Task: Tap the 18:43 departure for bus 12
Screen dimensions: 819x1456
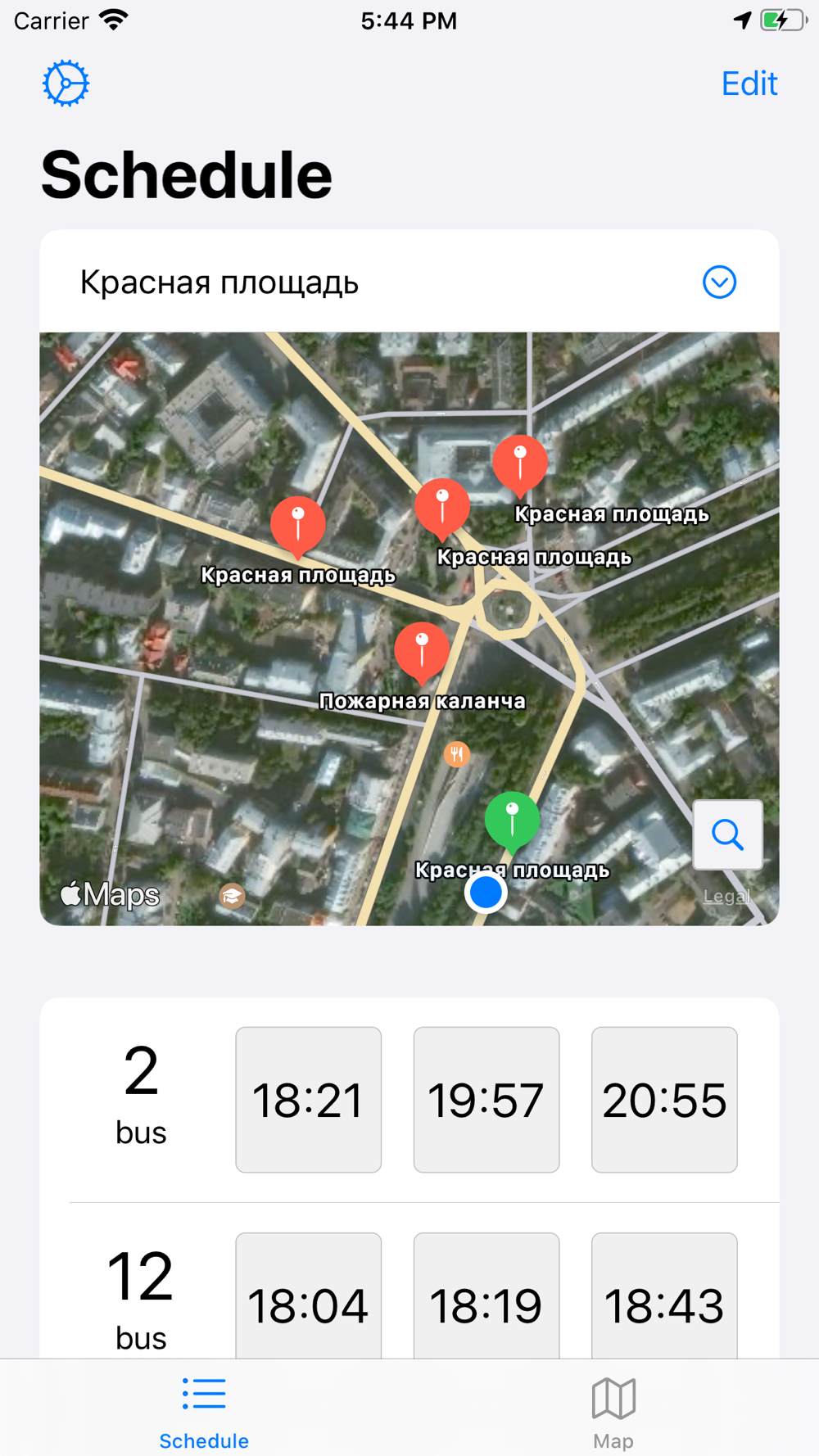Action: (664, 1296)
